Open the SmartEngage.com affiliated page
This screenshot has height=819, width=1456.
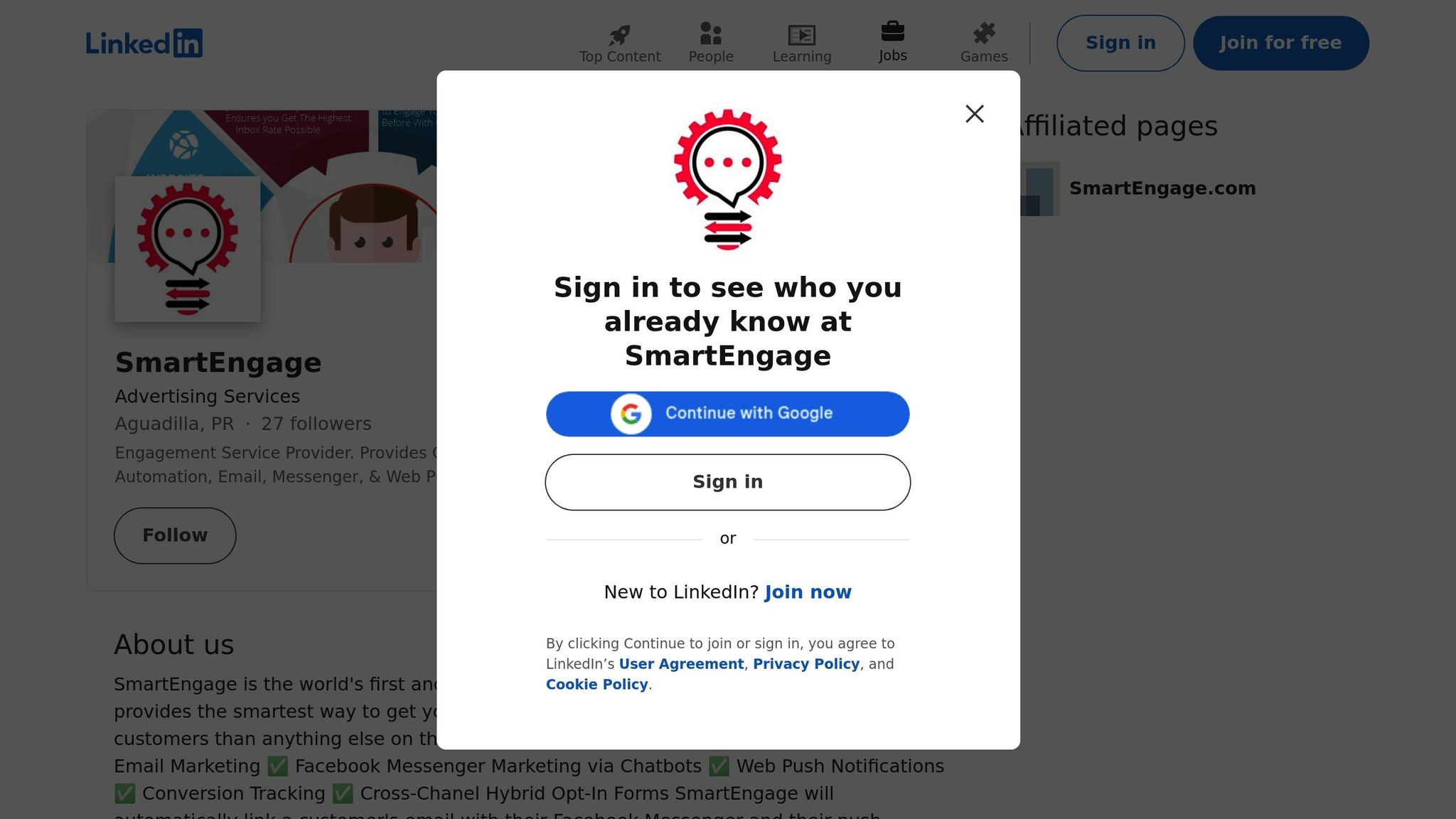pos(1162,188)
